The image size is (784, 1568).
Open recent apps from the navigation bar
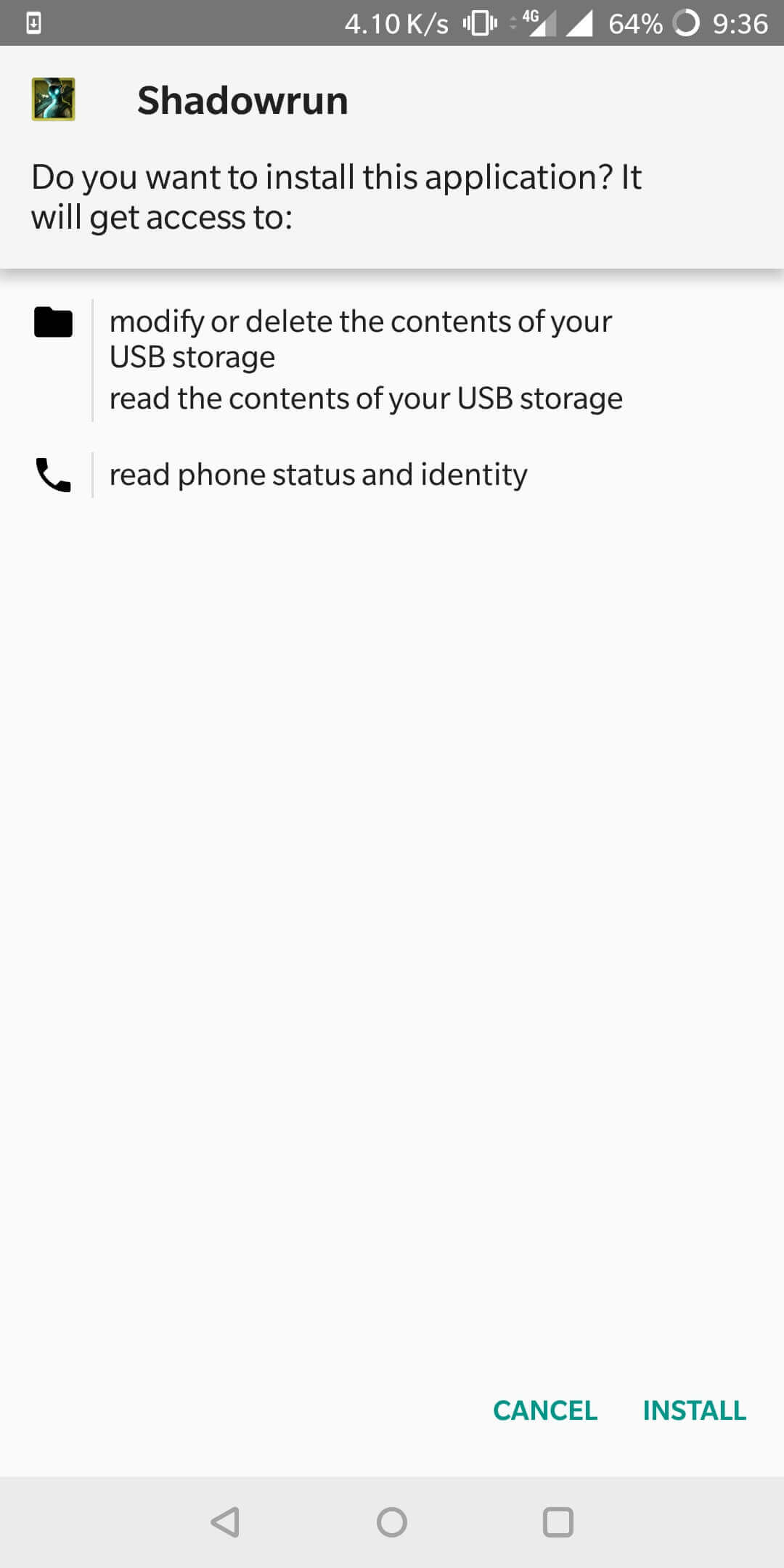pos(558,1522)
